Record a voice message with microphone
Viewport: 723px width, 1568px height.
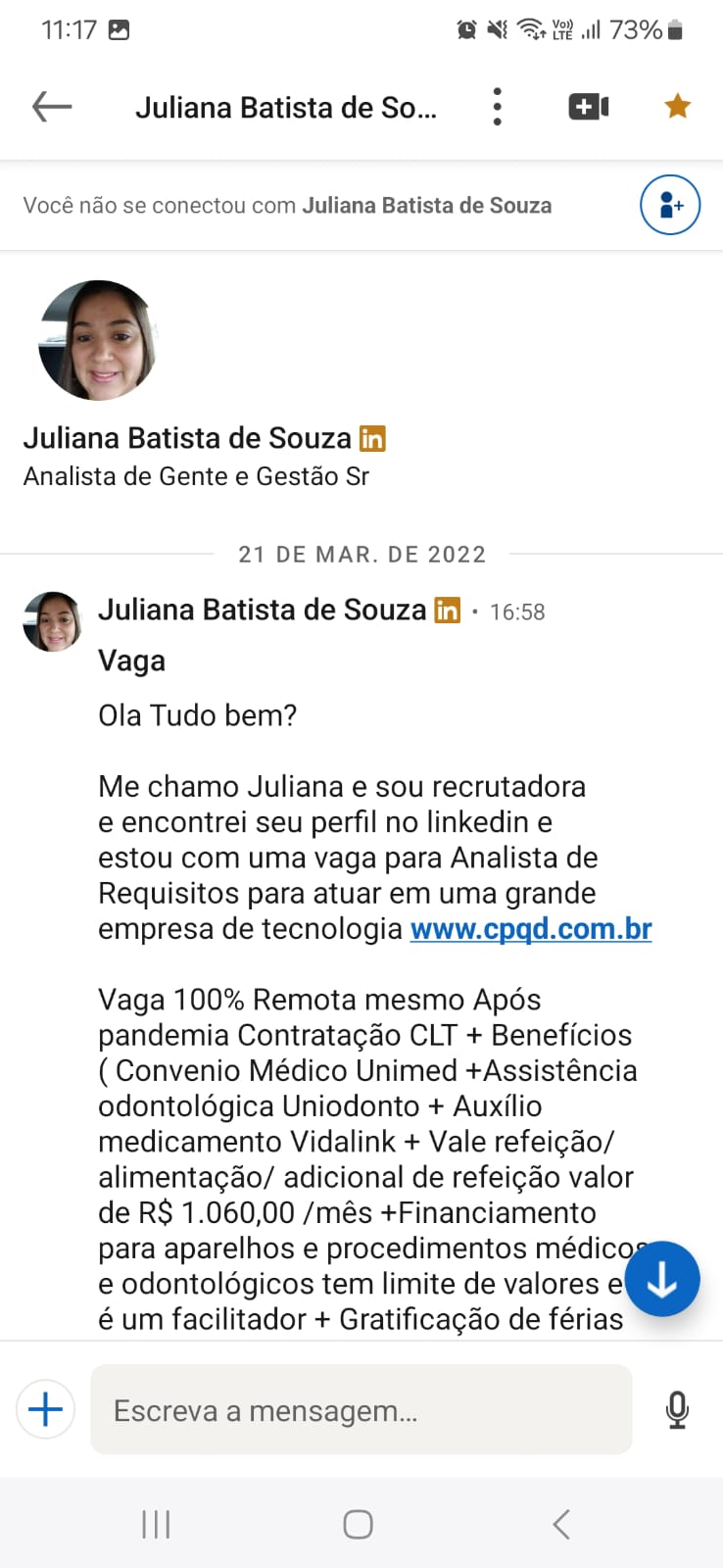(x=676, y=1410)
